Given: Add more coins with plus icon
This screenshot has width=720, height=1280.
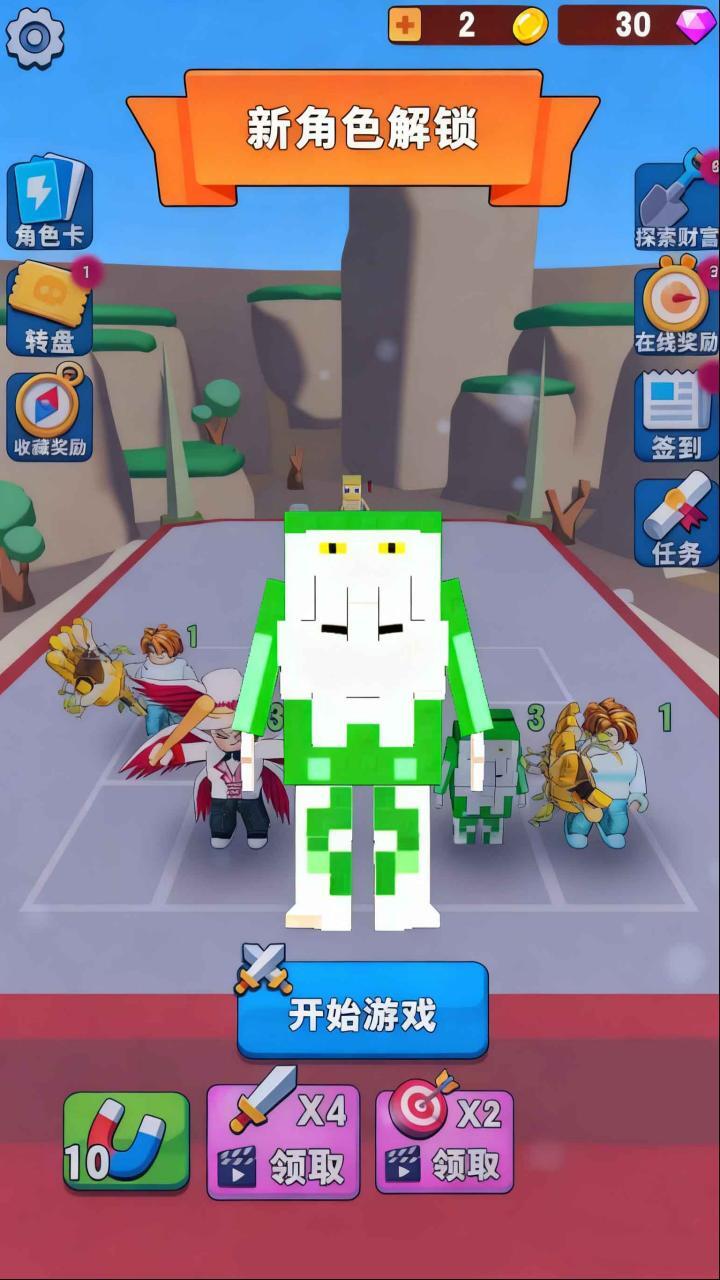Looking at the screenshot, I should pos(405,26).
